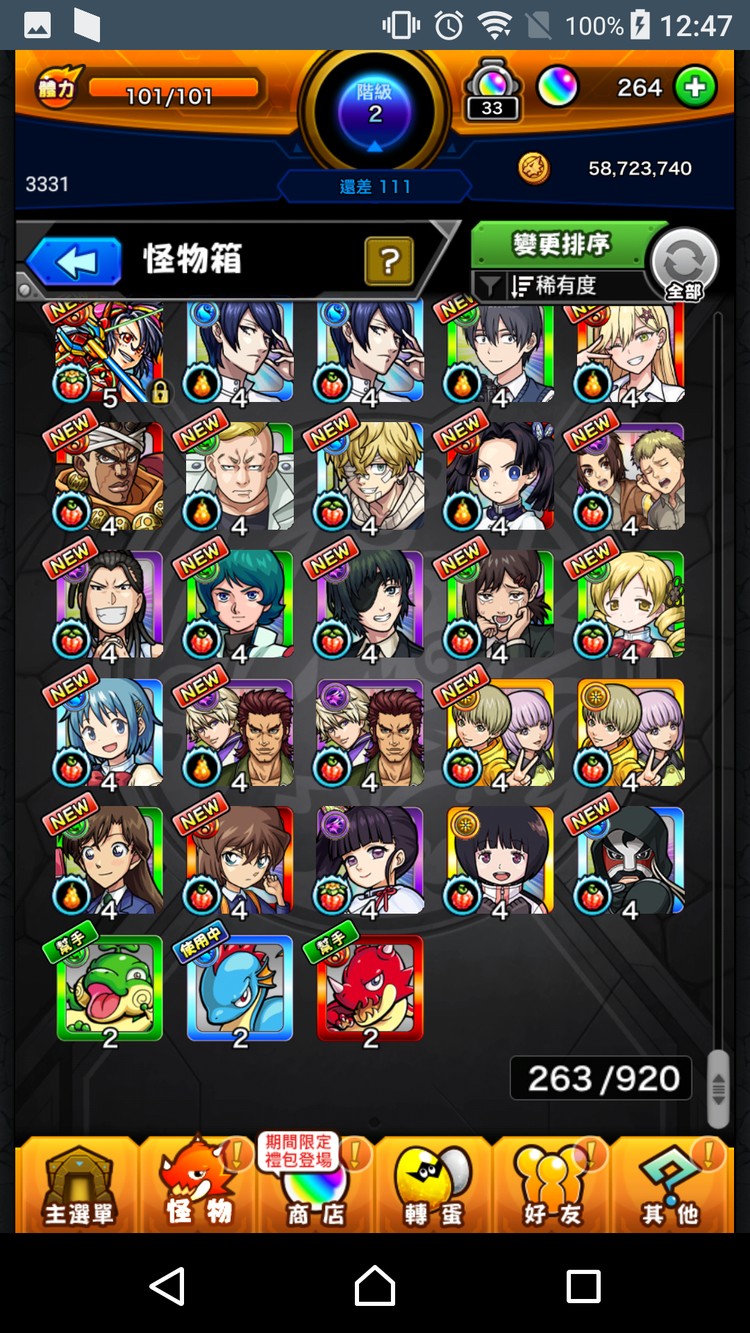
Task: Select the blue dragon monster marked 使用中
Action: pos(240,990)
